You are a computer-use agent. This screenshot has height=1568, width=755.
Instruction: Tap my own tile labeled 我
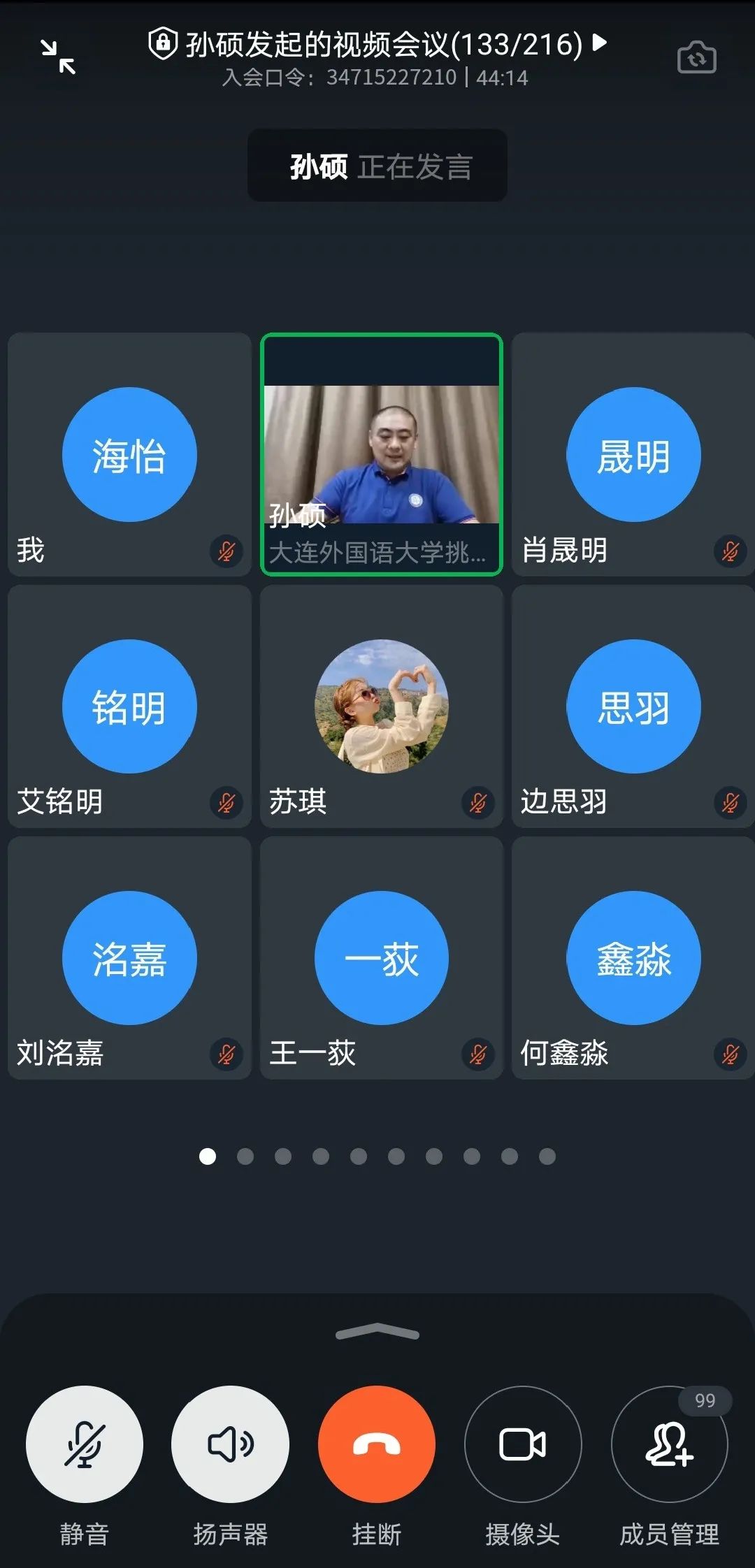pyautogui.click(x=129, y=454)
